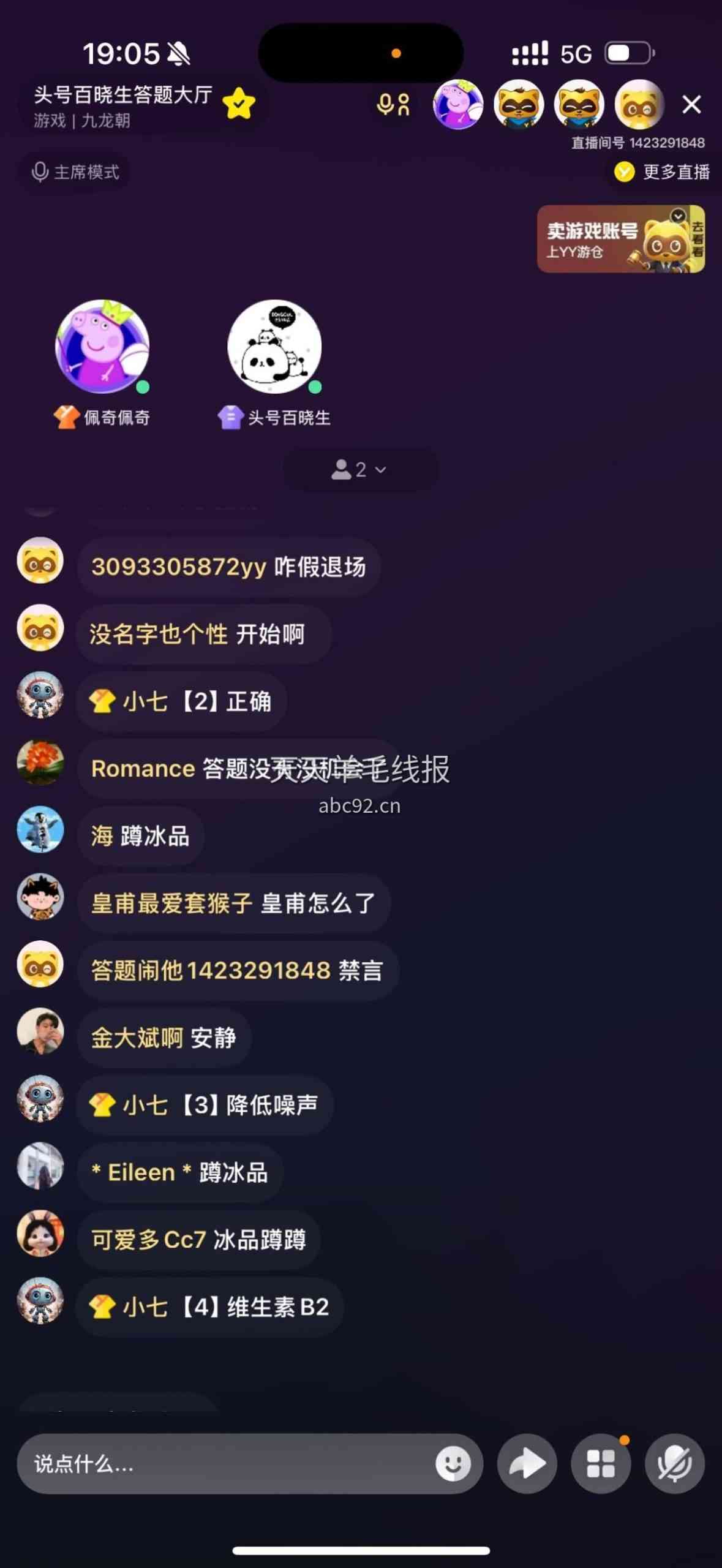
Task: Open the room title 头号百晓生答题大厅
Action: coord(123,96)
